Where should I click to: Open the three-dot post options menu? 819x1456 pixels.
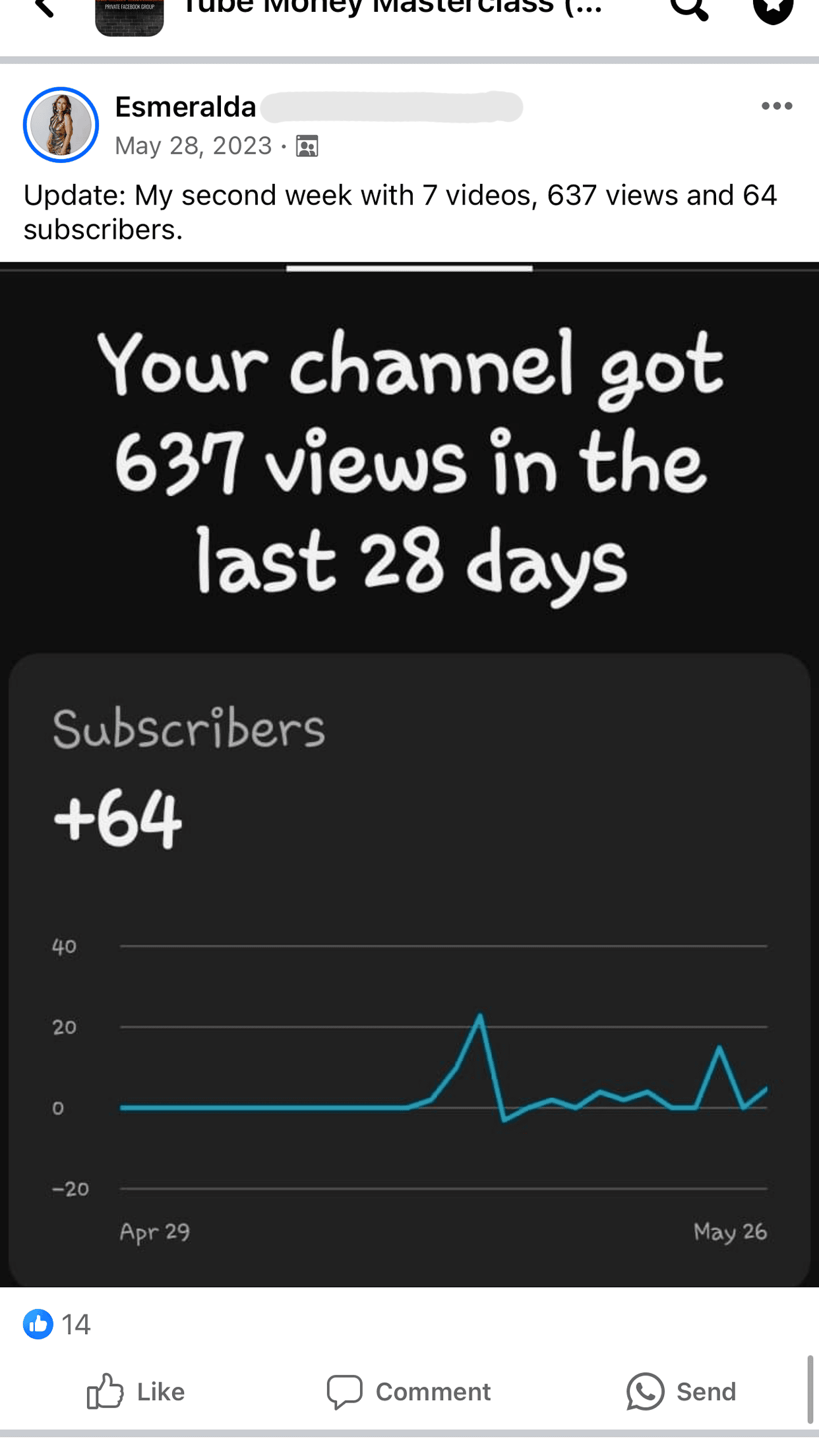[777, 106]
